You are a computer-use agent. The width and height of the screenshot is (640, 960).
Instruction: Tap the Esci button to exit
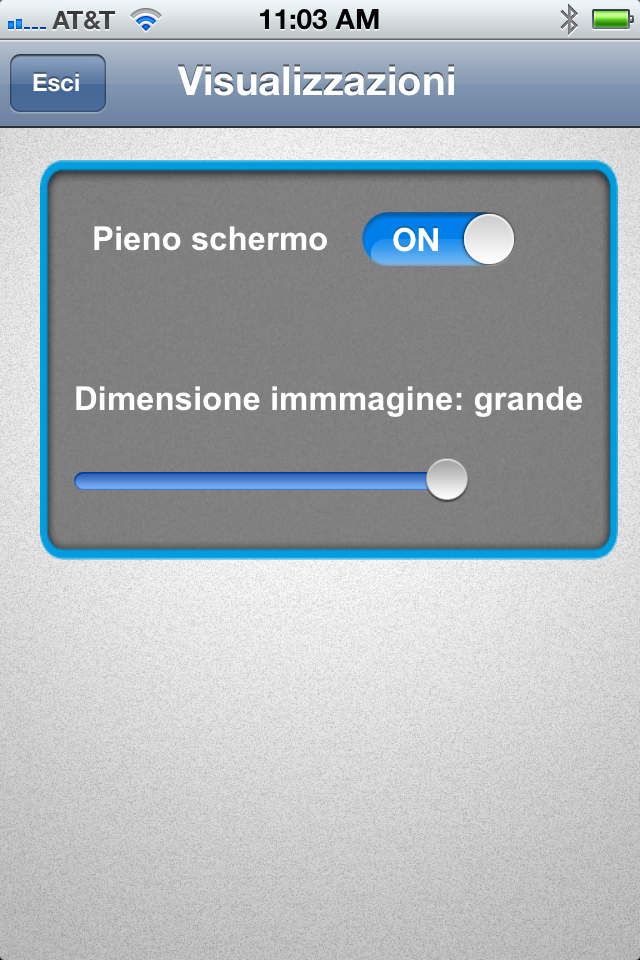pyautogui.click(x=57, y=83)
